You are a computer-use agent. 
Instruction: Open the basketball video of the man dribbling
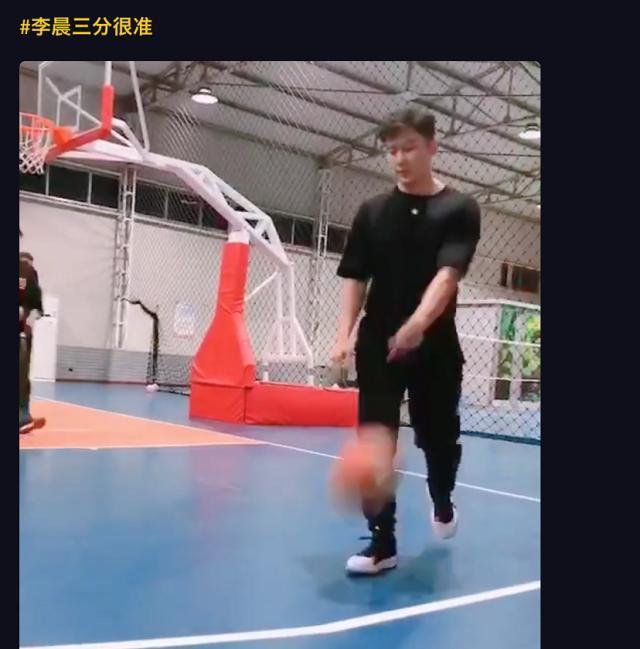point(280,355)
